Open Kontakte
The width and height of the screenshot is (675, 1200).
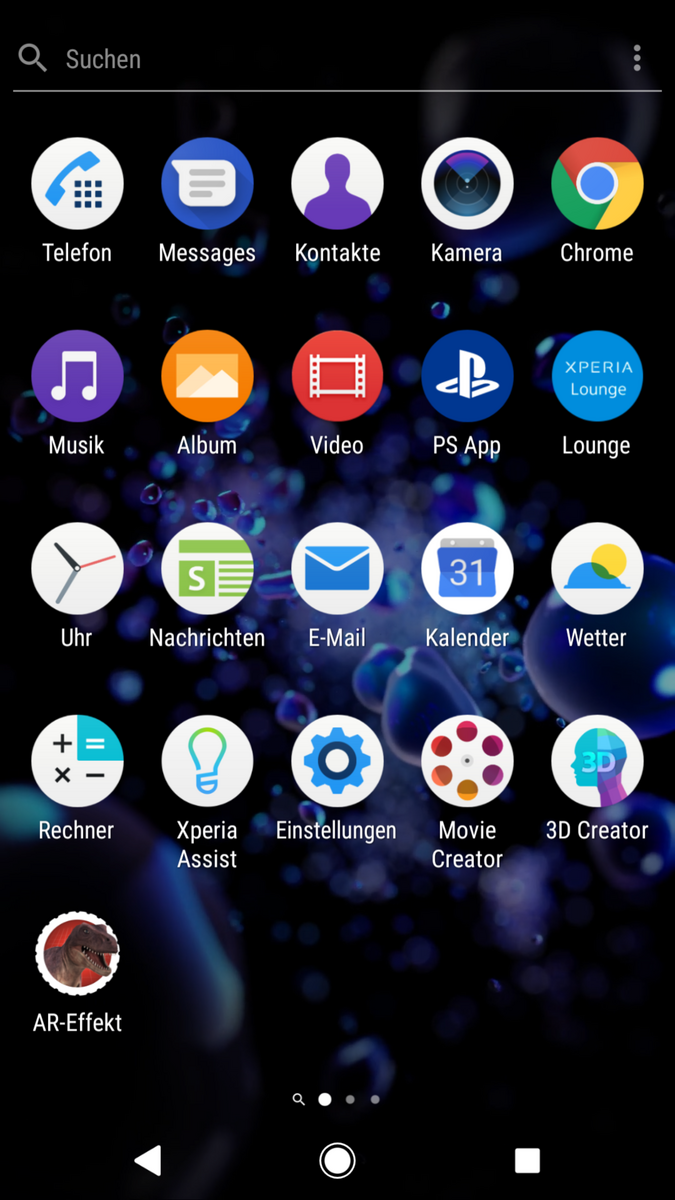[x=337, y=184]
